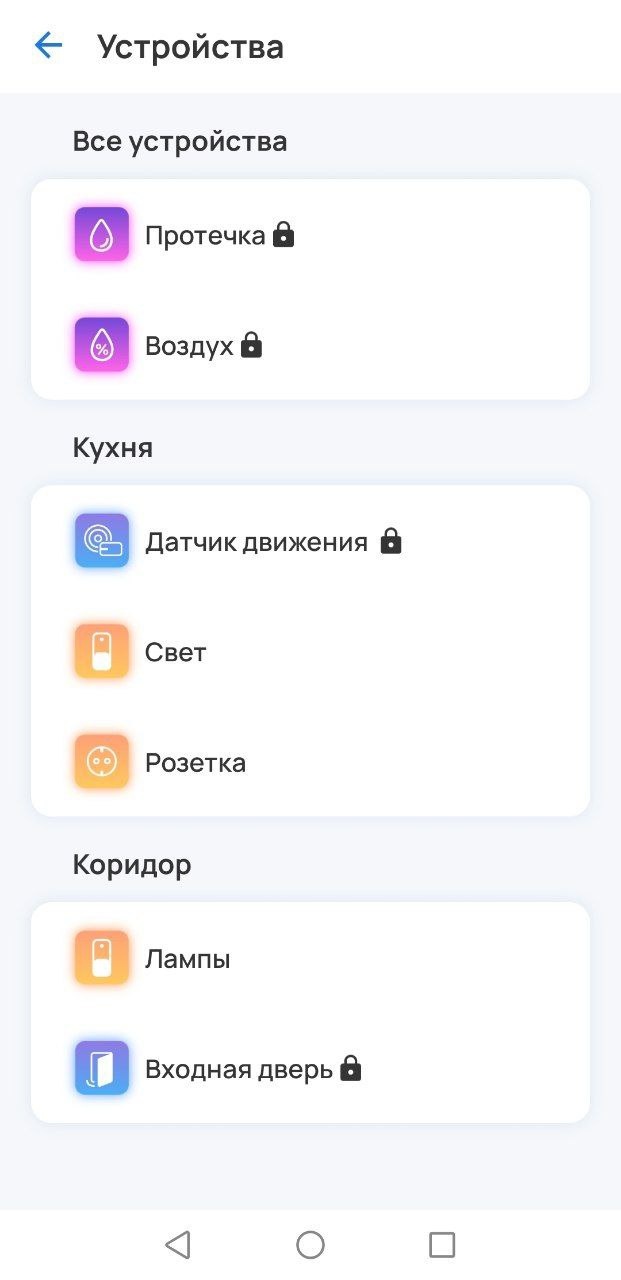Open the Свет device
The image size is (621, 1280).
[176, 652]
